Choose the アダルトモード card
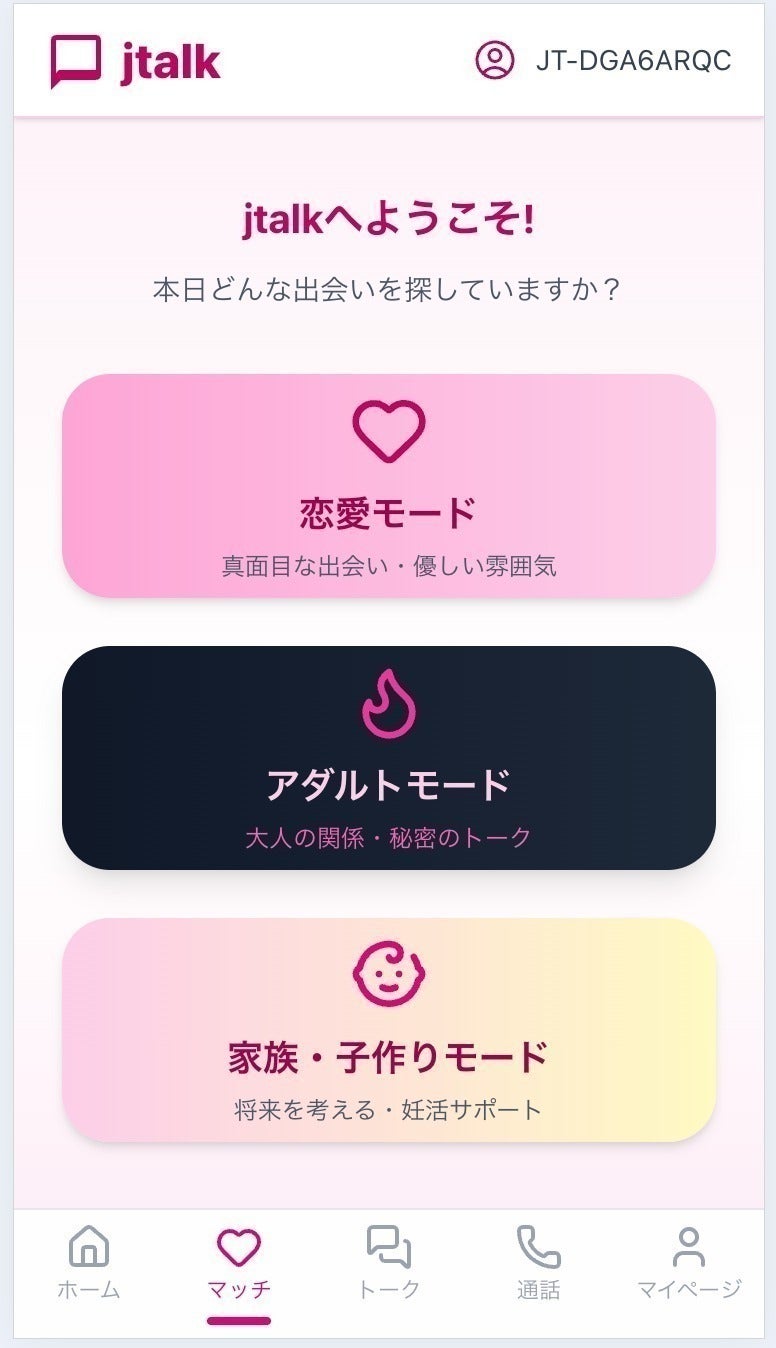776x1348 pixels. [388, 758]
